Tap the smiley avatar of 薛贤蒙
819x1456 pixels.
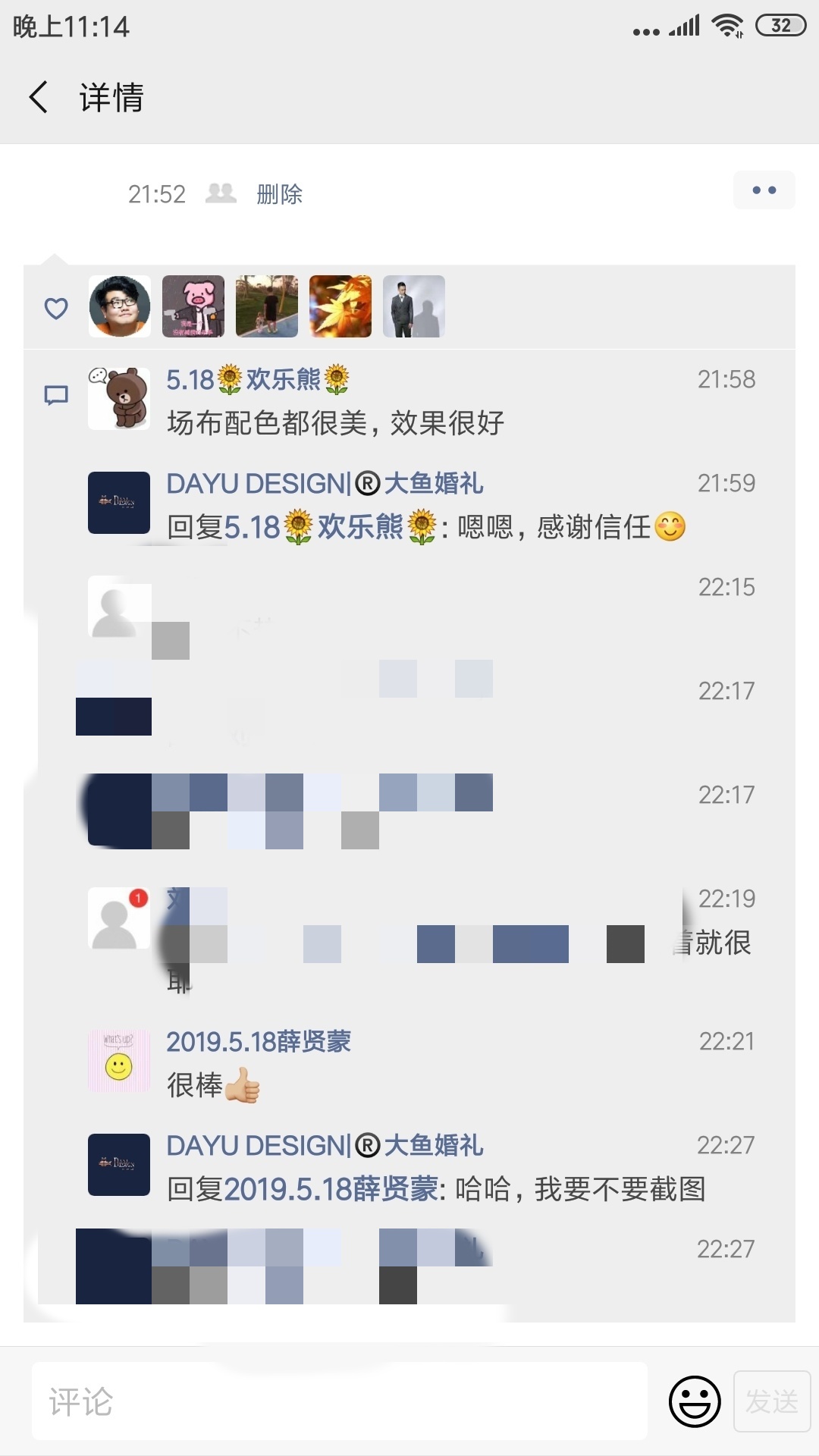pyautogui.click(x=119, y=1061)
